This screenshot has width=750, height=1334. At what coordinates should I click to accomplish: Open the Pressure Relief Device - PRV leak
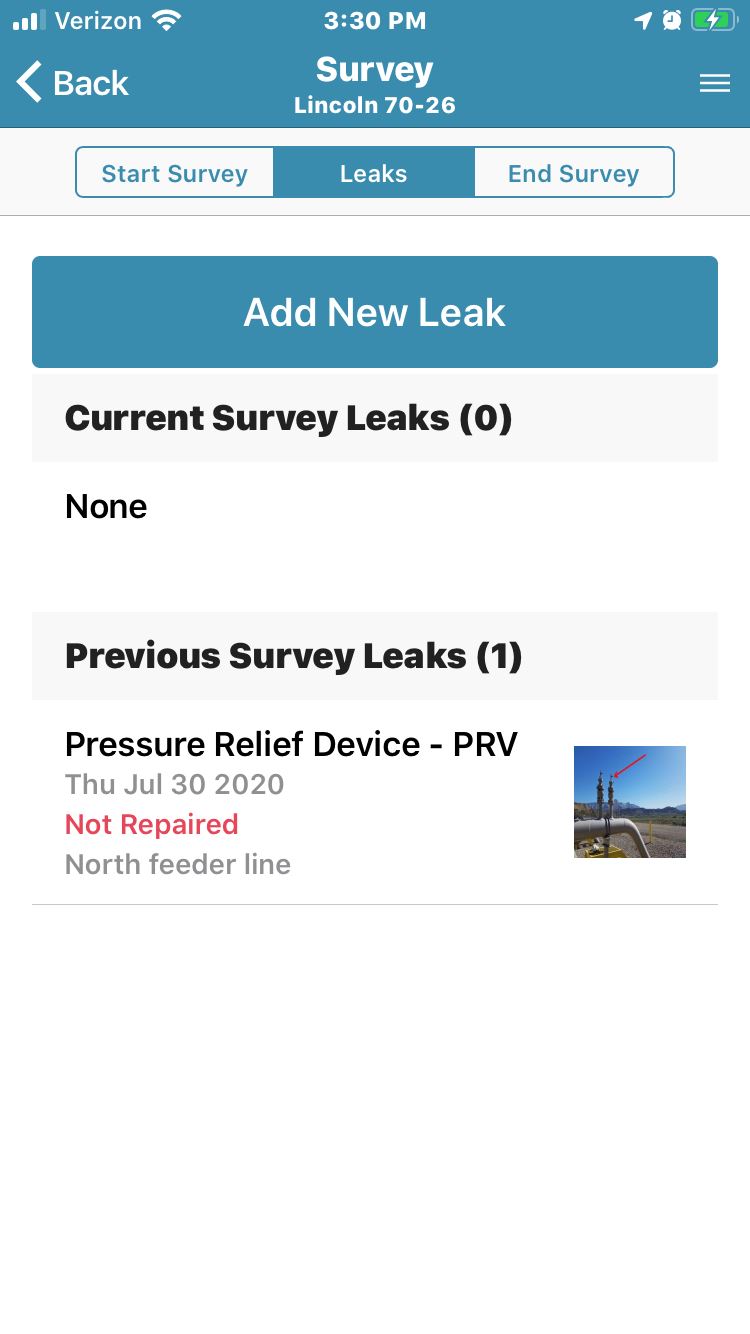pos(375,803)
